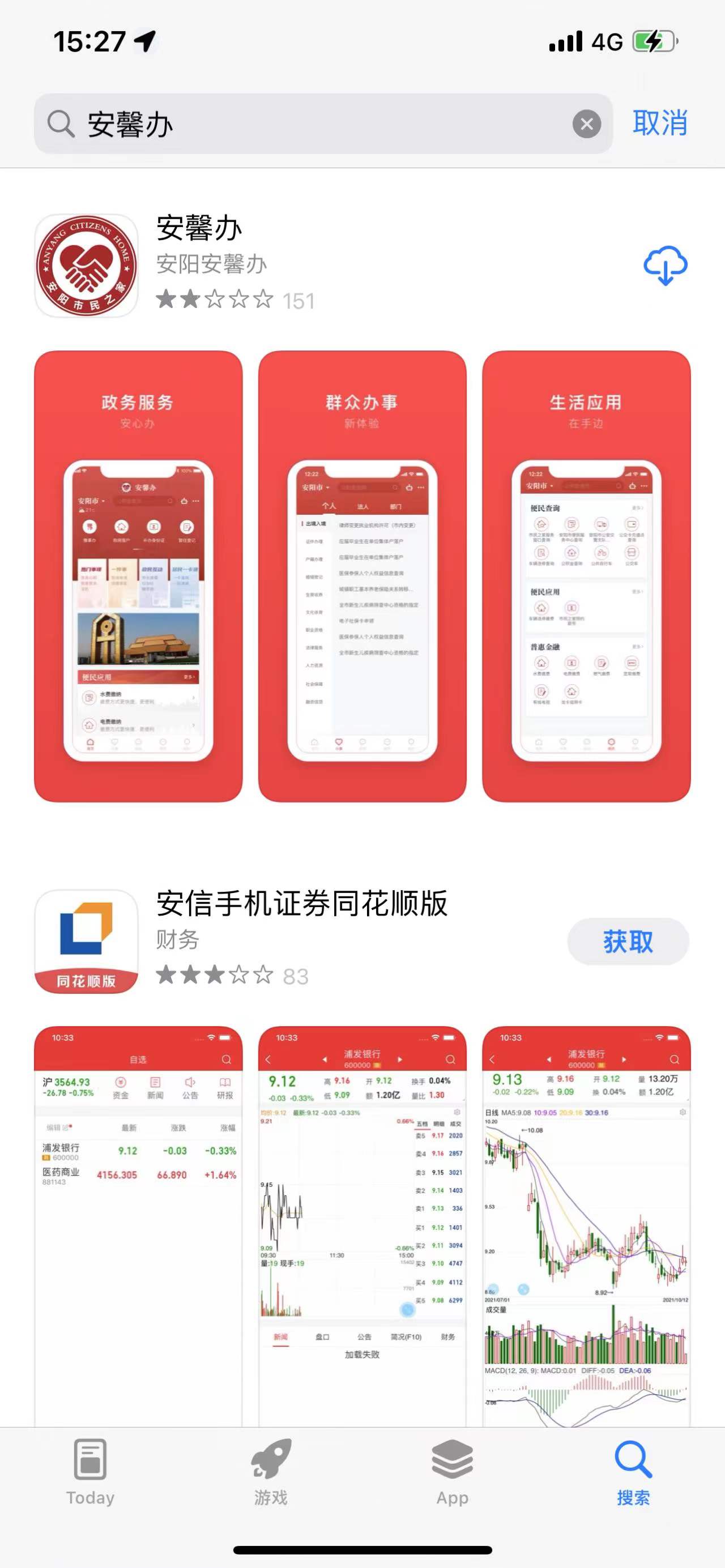View the 生活应用 screenshot of 安馨办
The width and height of the screenshot is (725, 1568).
pyautogui.click(x=586, y=576)
